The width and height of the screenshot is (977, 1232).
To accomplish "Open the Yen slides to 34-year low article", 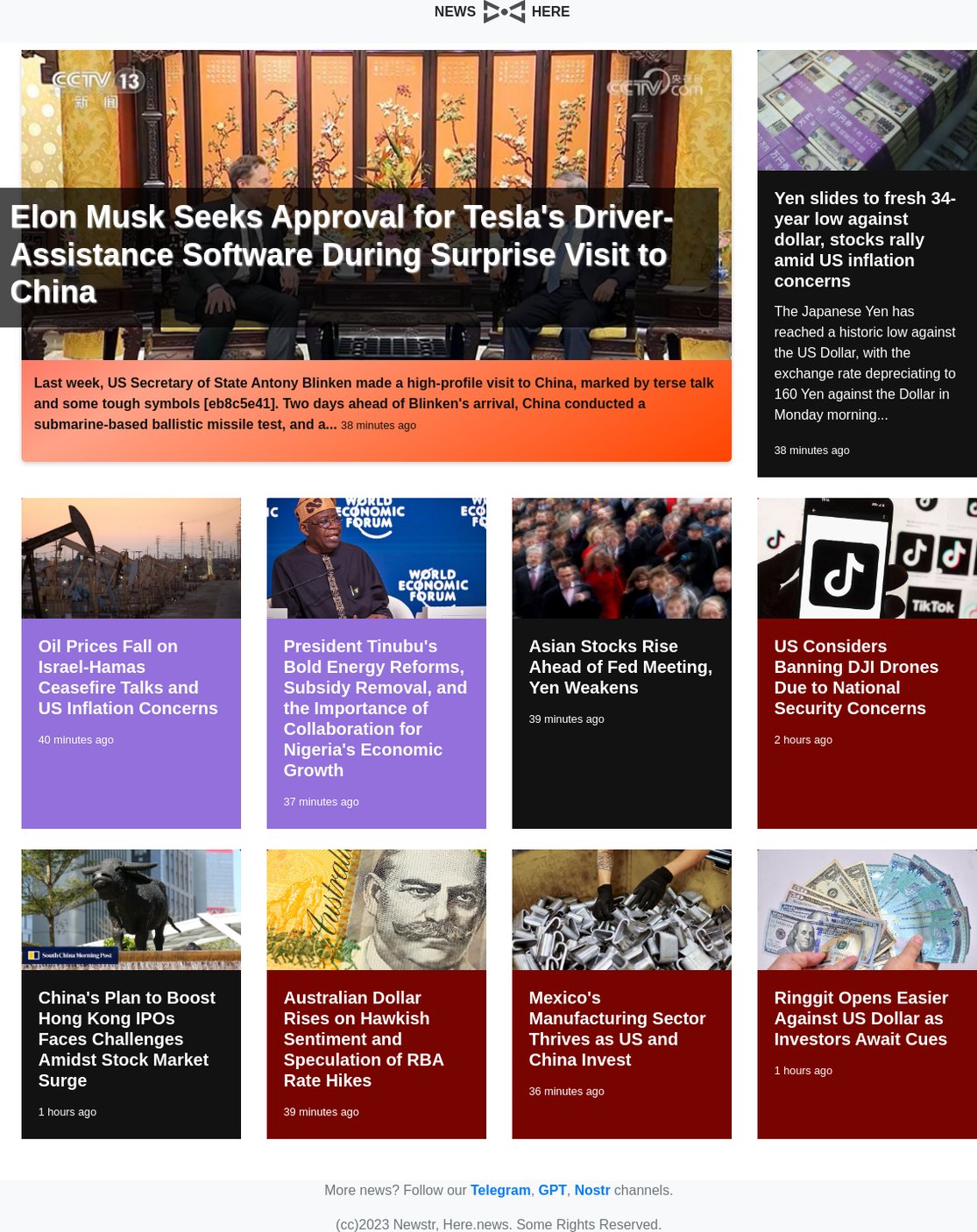I will 865,239.
